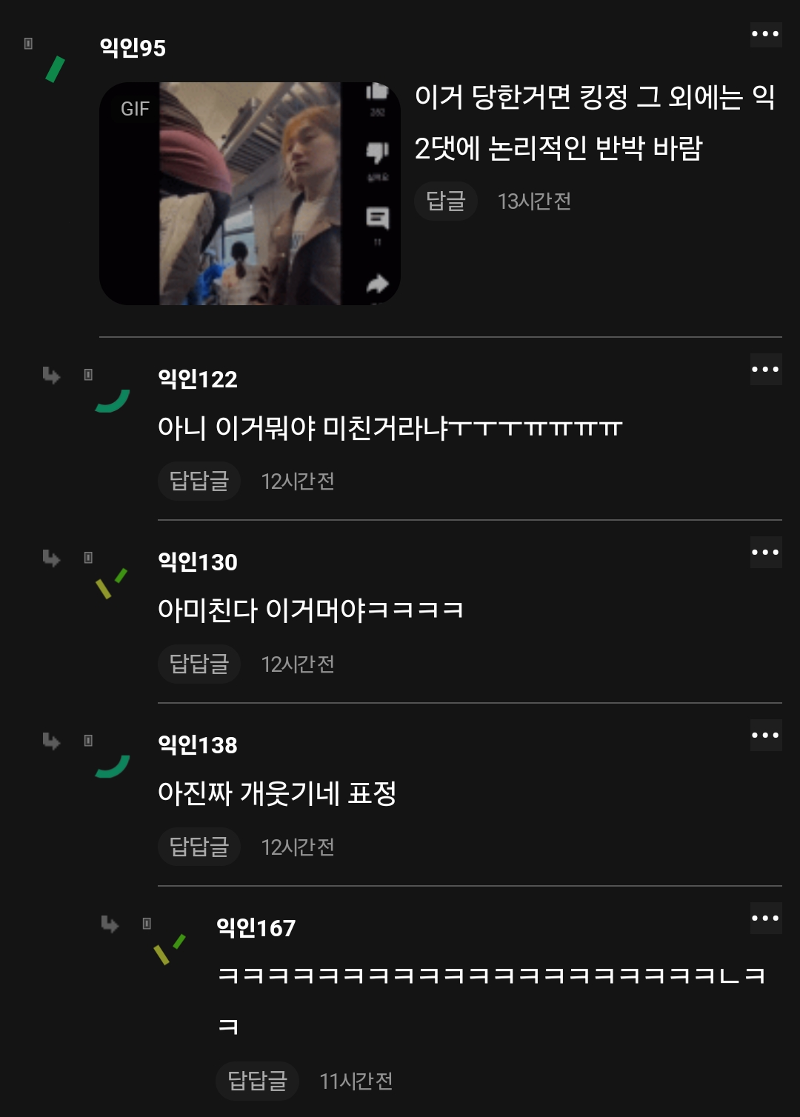Viewport: 800px width, 1117px height.
Task: Reply to 익인138 via 답답글
Action: coord(199,847)
